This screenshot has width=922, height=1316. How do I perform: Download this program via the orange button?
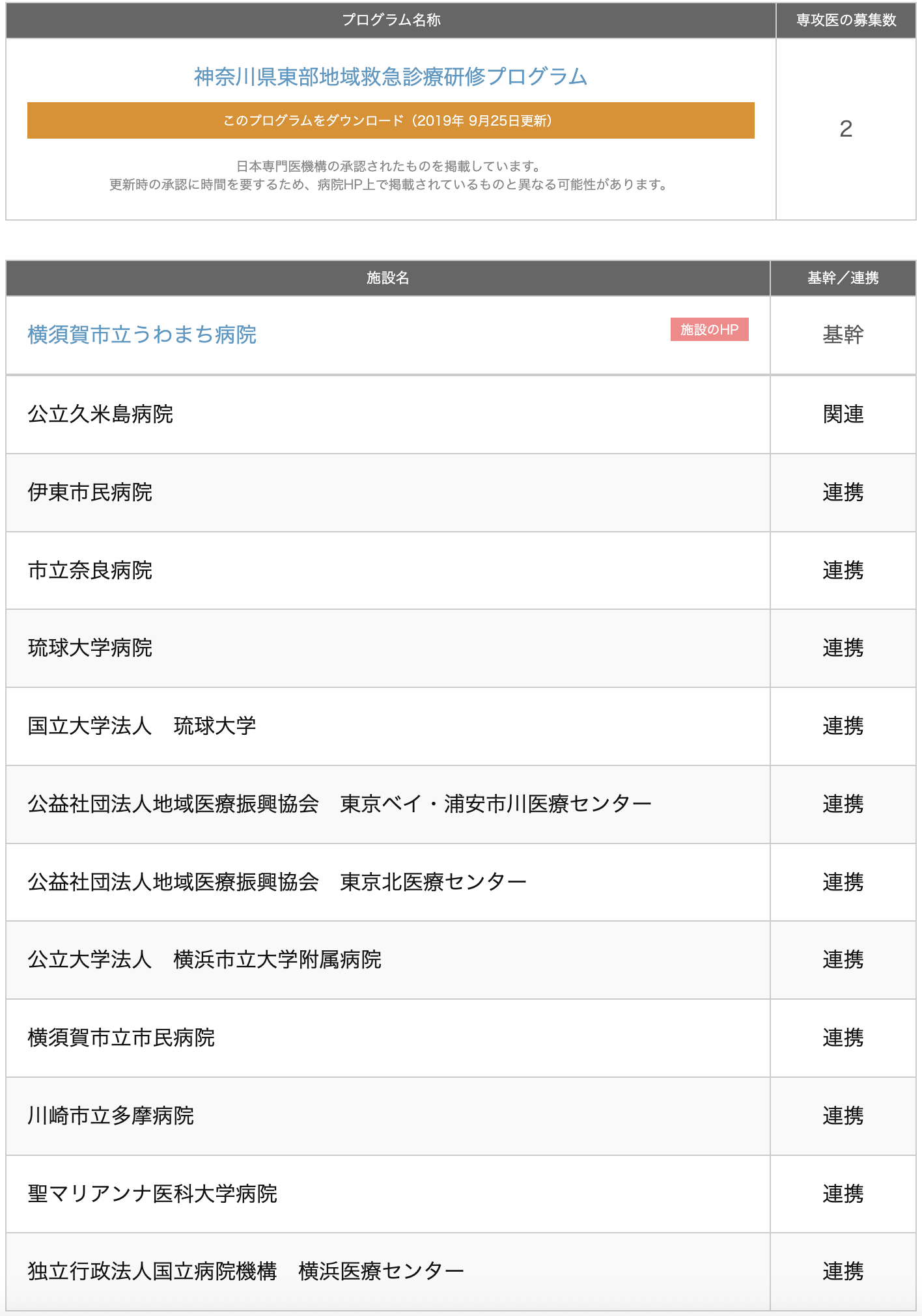(x=391, y=120)
